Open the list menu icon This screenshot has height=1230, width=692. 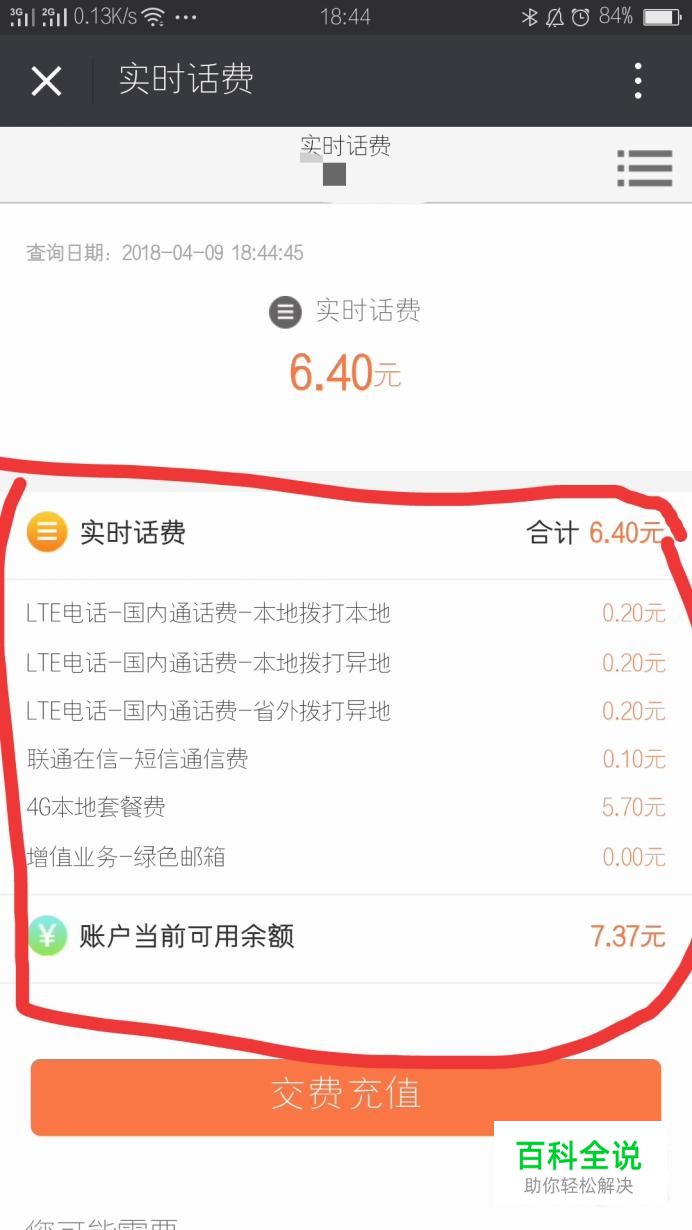(644, 168)
